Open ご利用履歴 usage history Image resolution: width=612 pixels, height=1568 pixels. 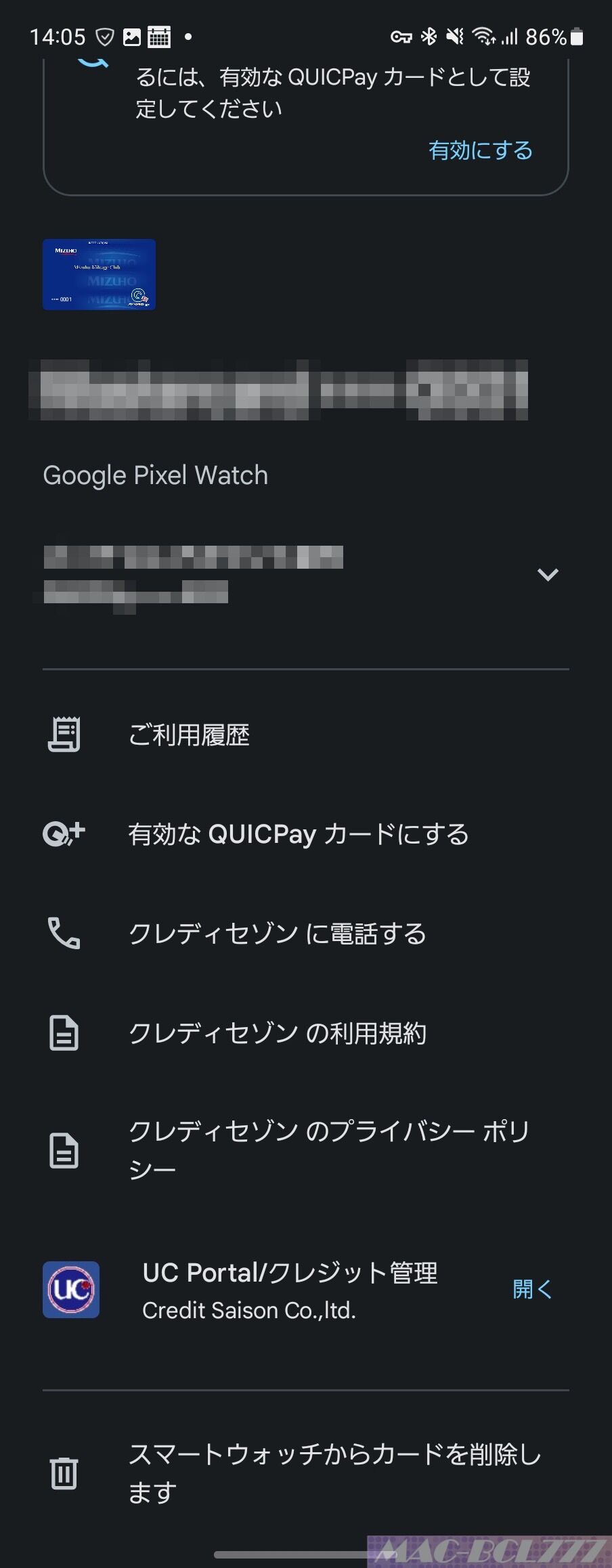189,735
